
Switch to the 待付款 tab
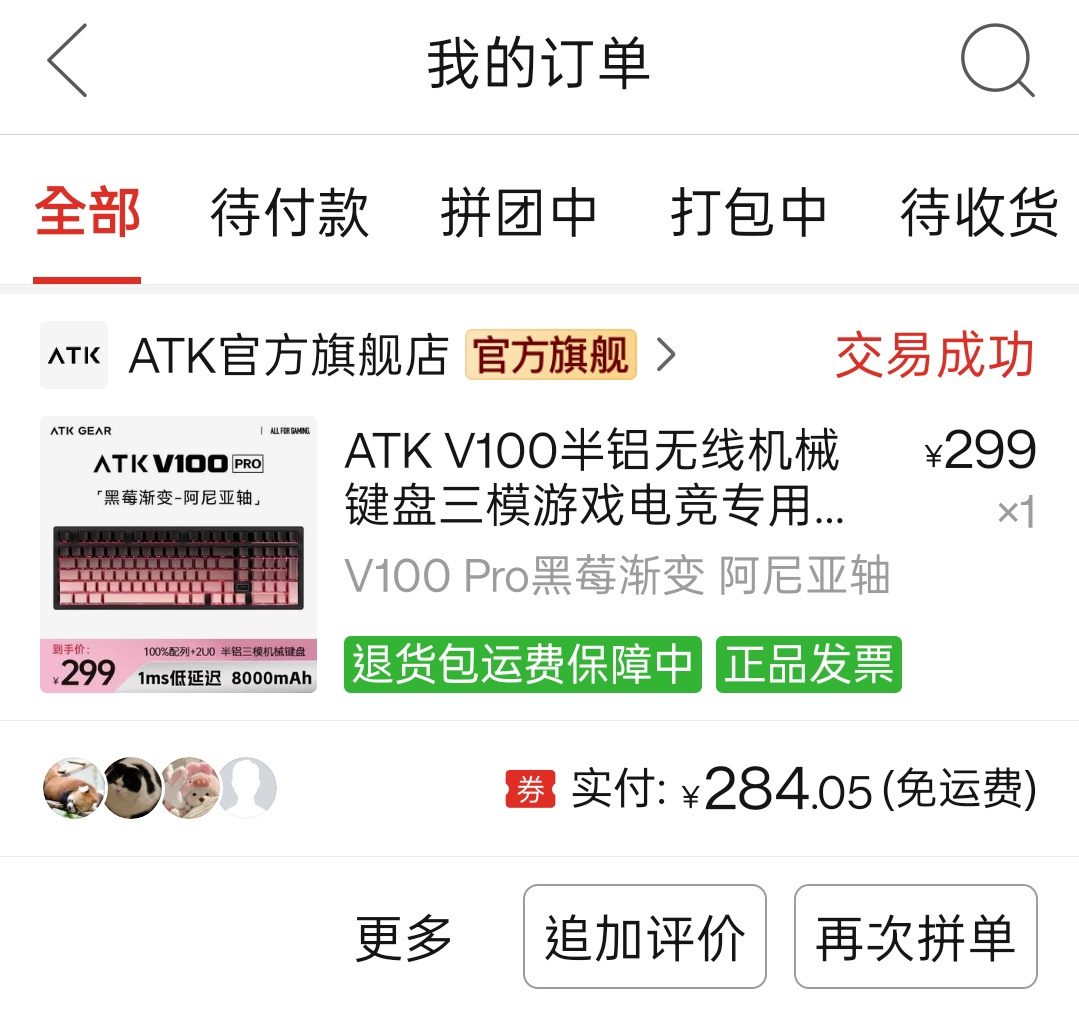tap(289, 212)
